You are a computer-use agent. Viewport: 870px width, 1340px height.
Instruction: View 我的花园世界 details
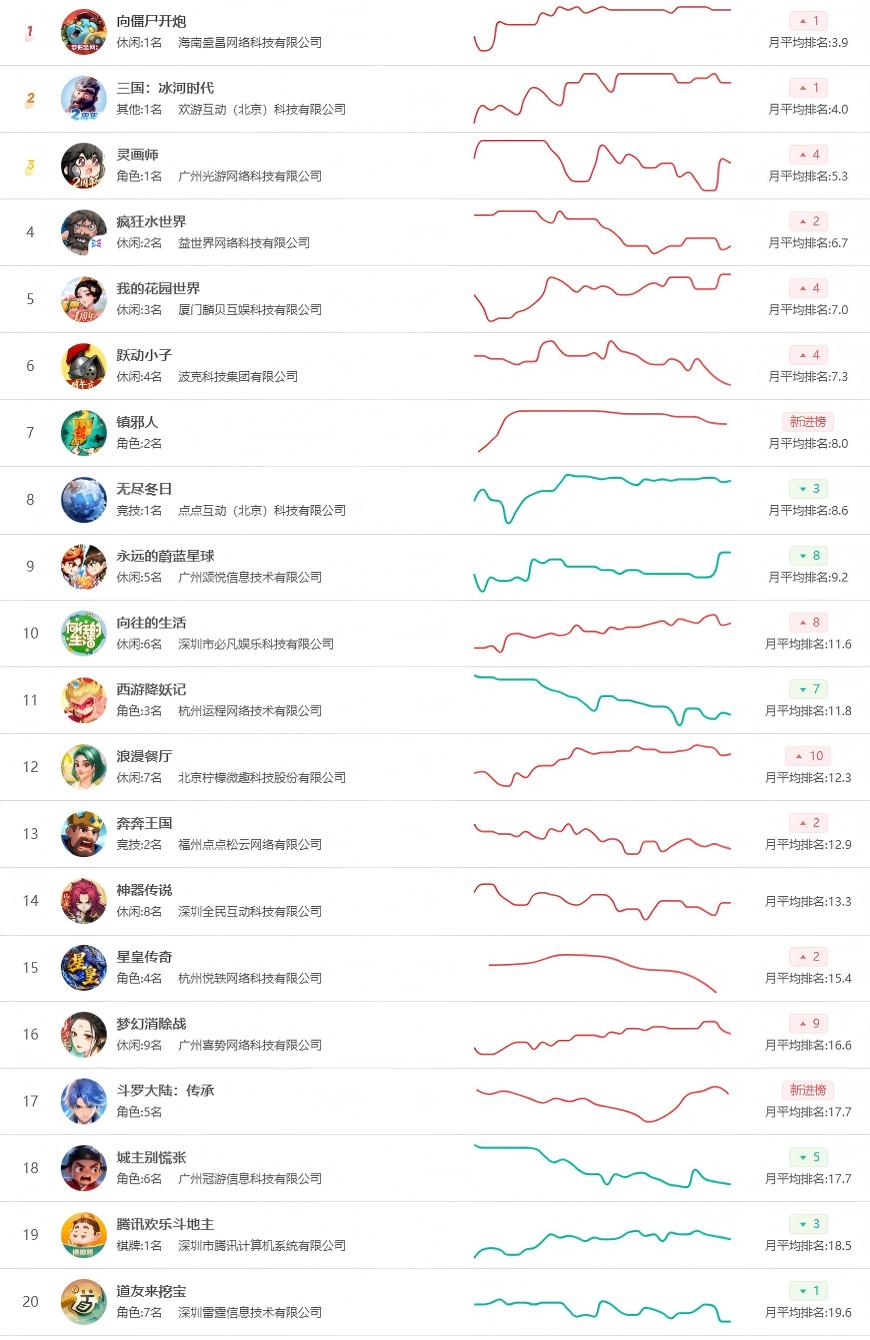tap(435, 299)
